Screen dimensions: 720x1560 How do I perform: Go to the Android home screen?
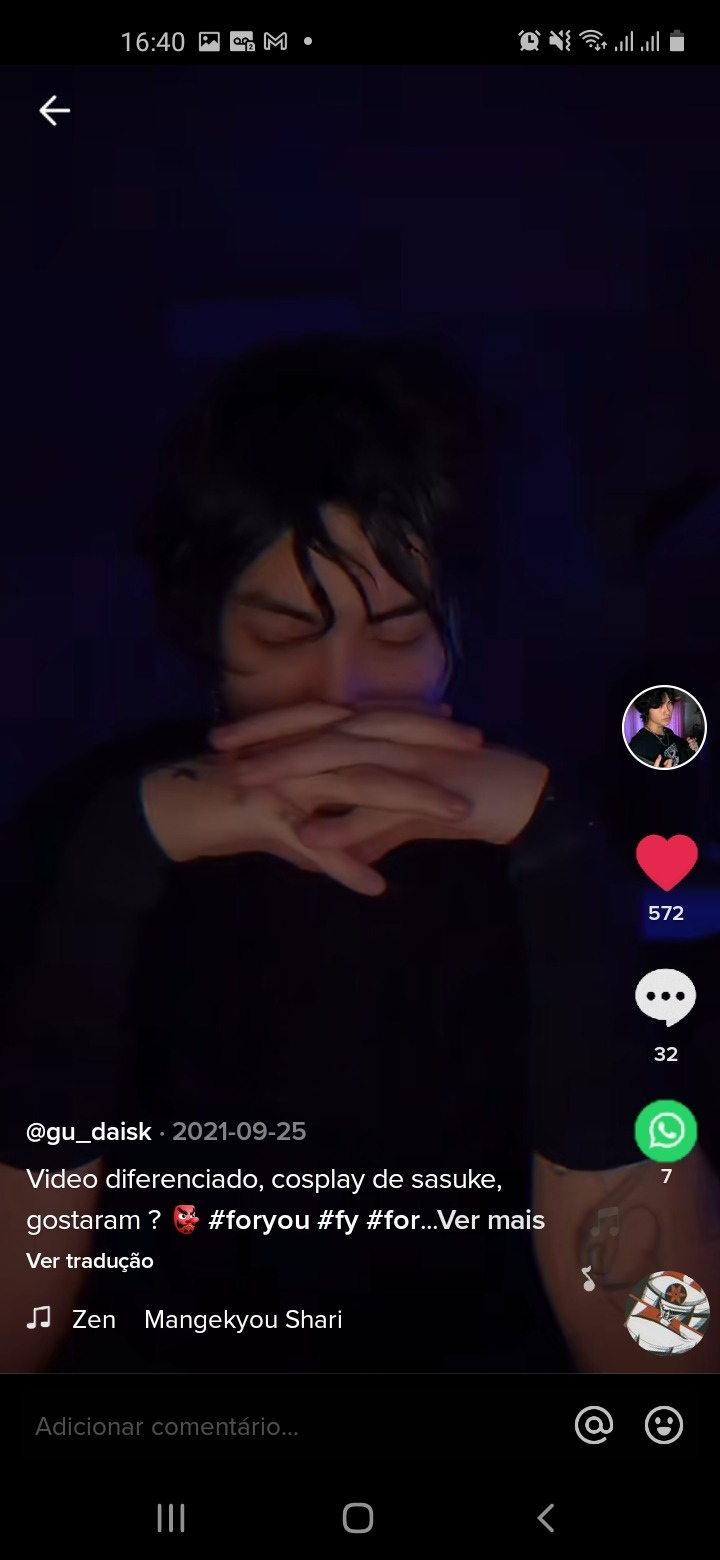coord(358,1518)
